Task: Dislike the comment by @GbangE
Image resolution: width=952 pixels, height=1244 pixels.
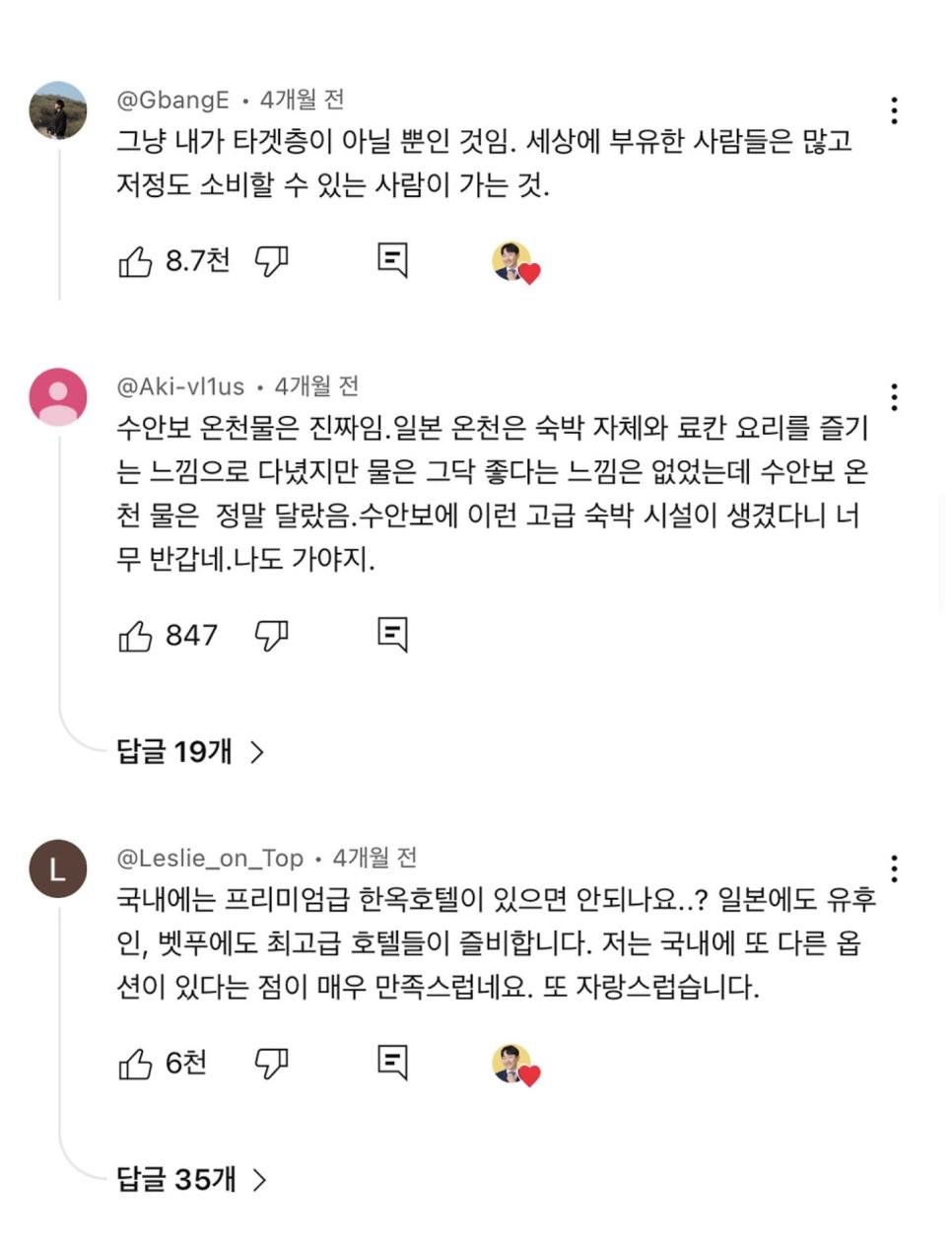Action: click(x=271, y=261)
